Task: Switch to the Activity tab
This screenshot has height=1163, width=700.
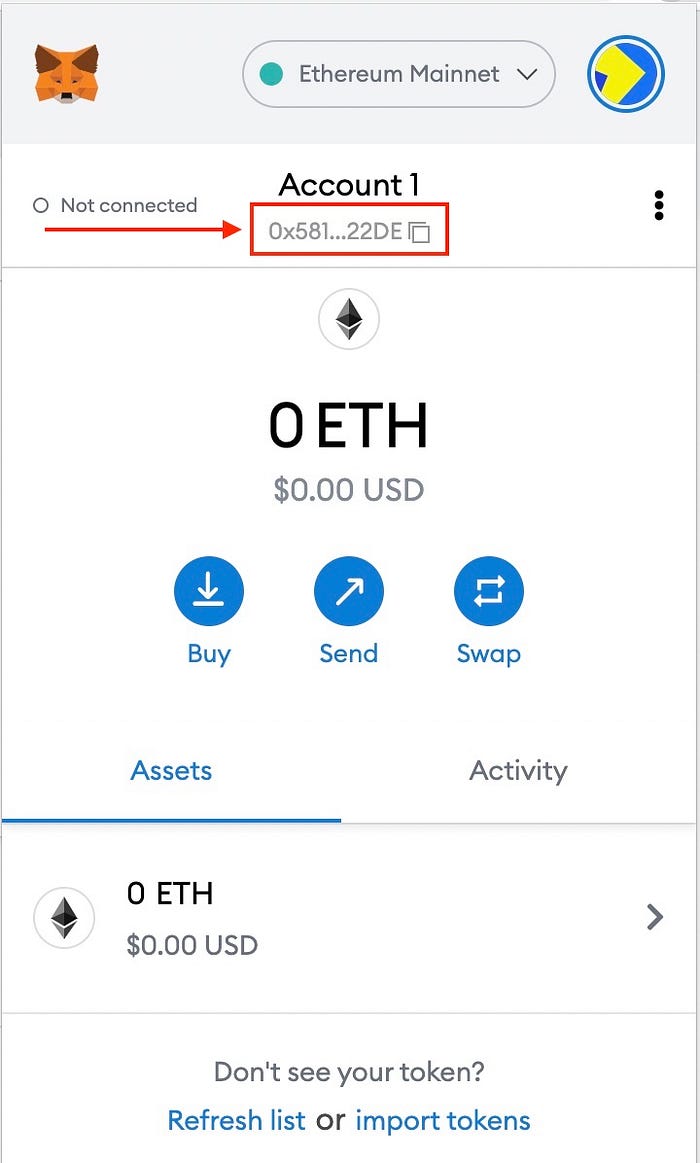Action: click(x=518, y=771)
